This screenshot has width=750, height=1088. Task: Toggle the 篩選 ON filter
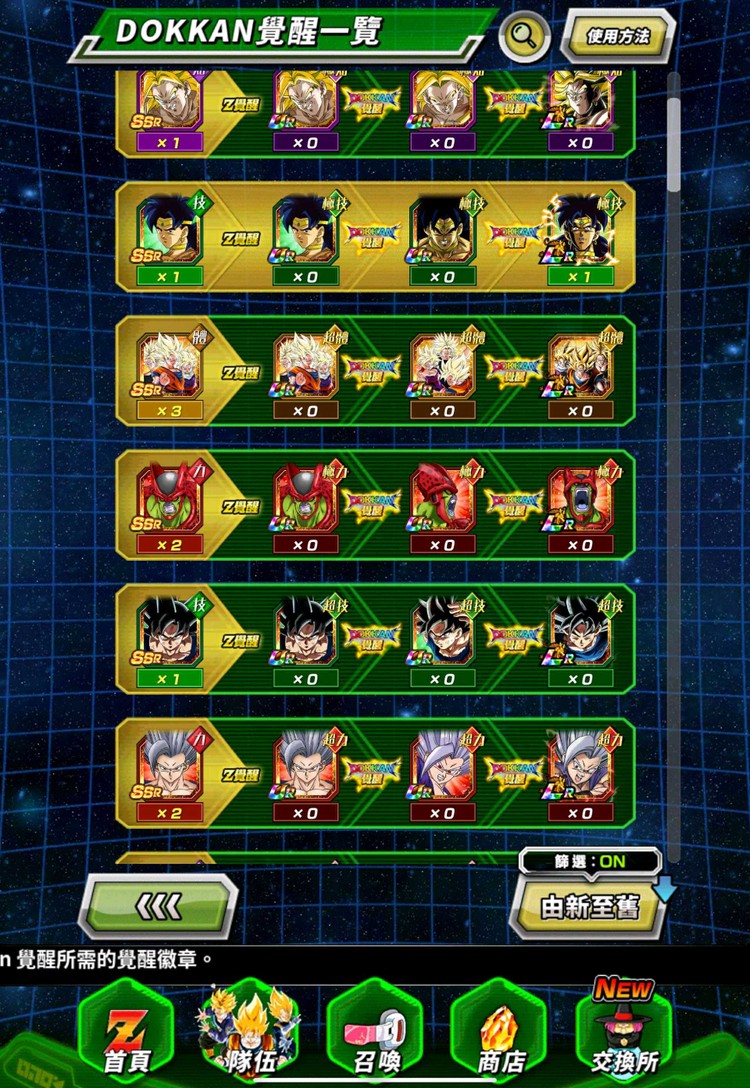[x=589, y=860]
